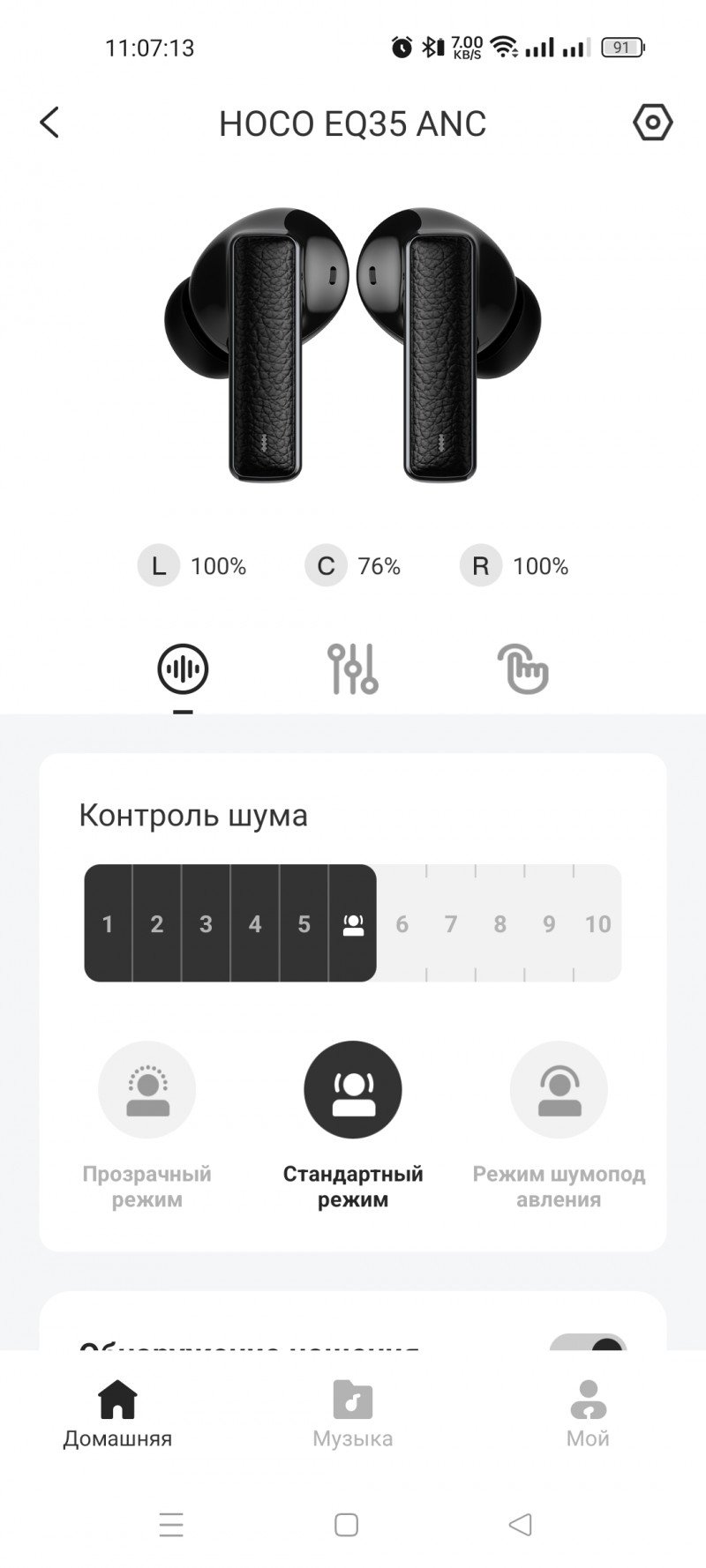Go to the Домашняя tab
Screen dimensions: 706x1568
click(x=117, y=1414)
